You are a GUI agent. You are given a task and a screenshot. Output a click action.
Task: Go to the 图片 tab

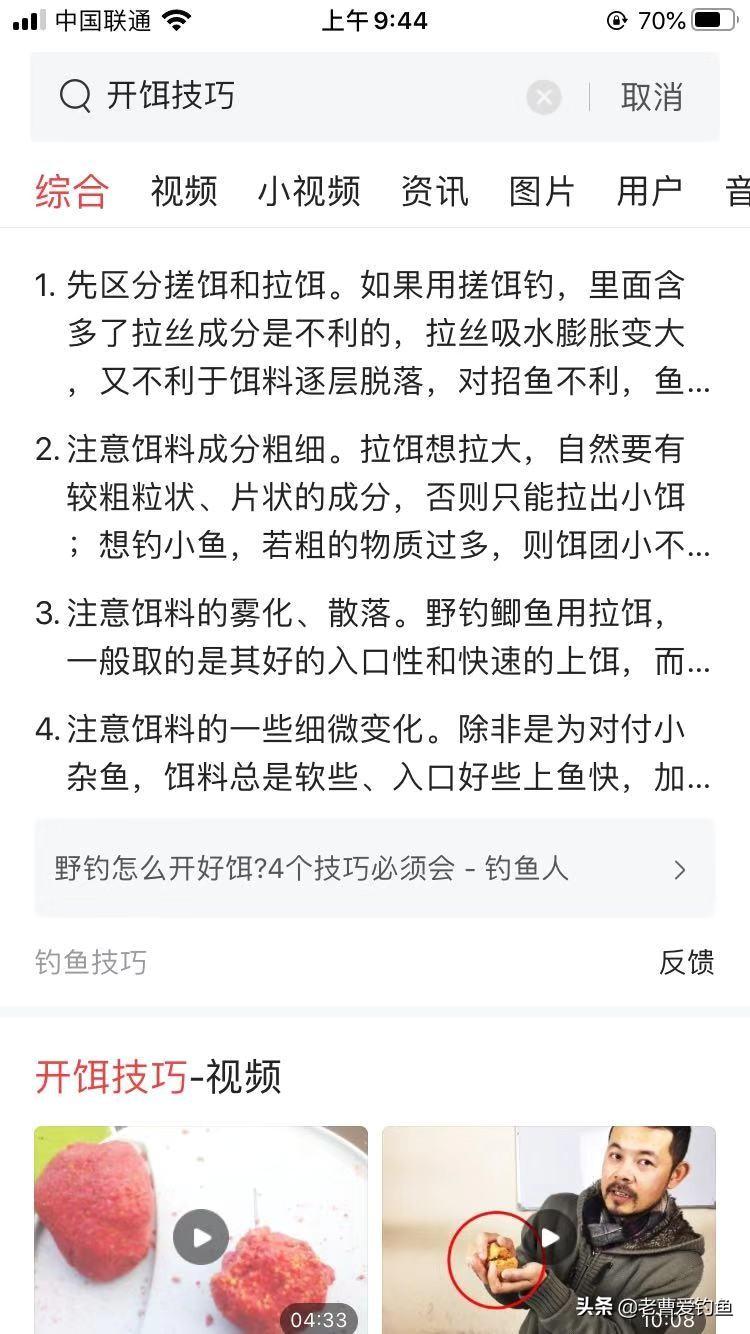tap(542, 191)
